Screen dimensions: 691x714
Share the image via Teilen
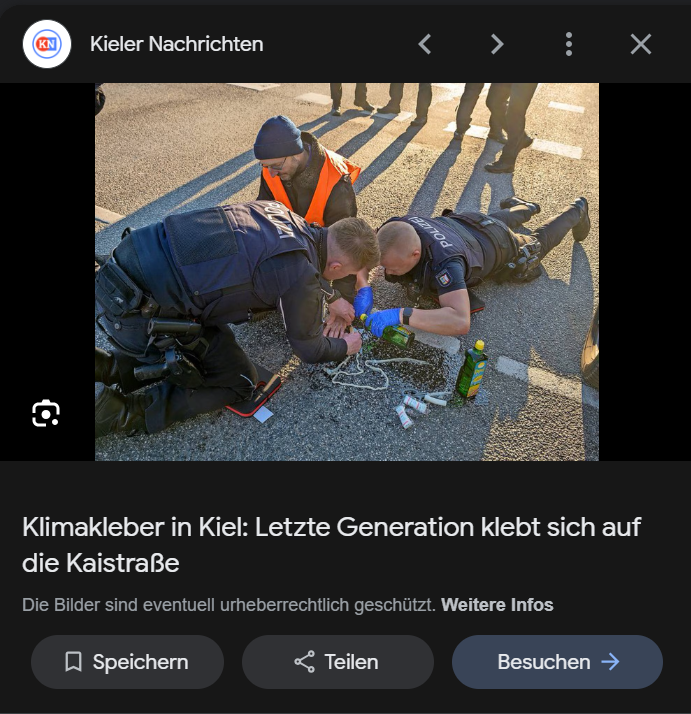click(x=337, y=662)
